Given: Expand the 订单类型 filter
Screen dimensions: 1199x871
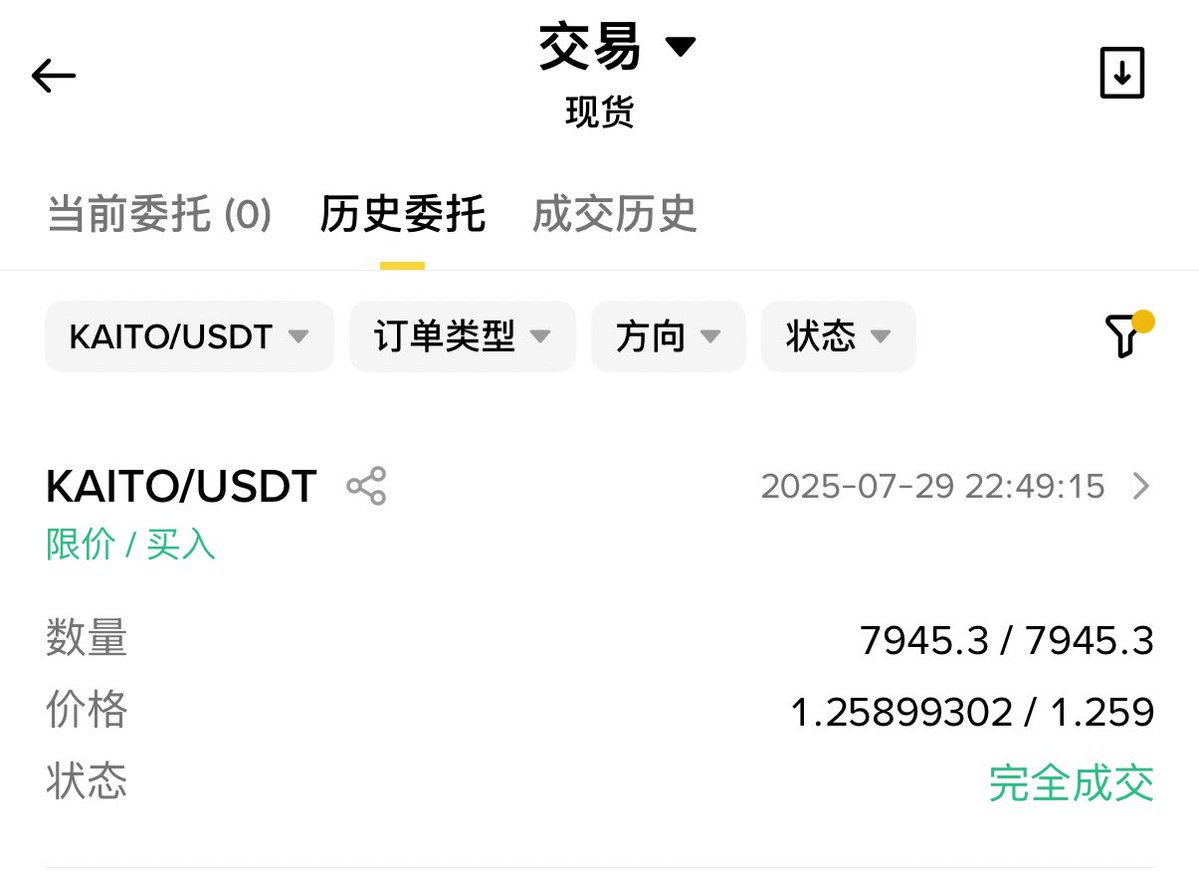Looking at the screenshot, I should 462,337.
